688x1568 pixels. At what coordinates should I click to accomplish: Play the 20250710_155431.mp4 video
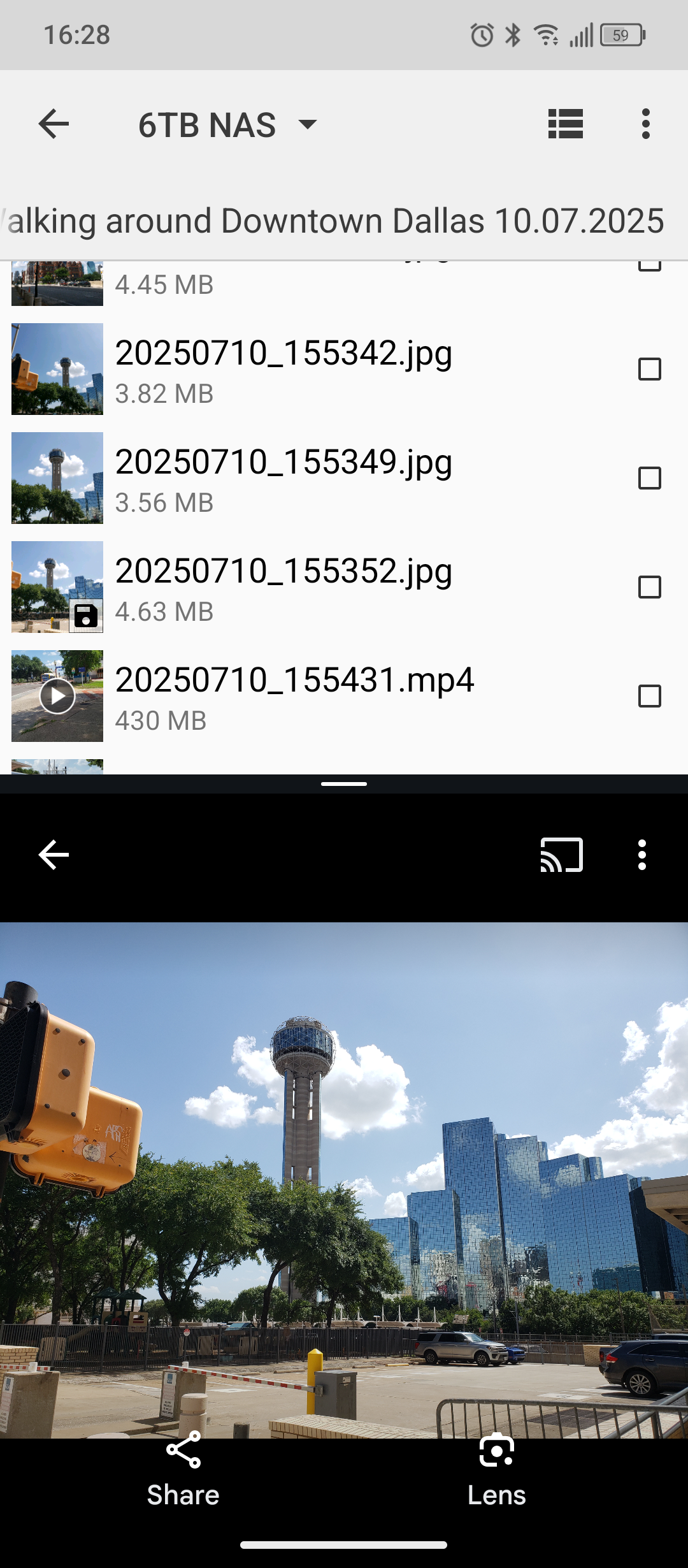coord(57,696)
